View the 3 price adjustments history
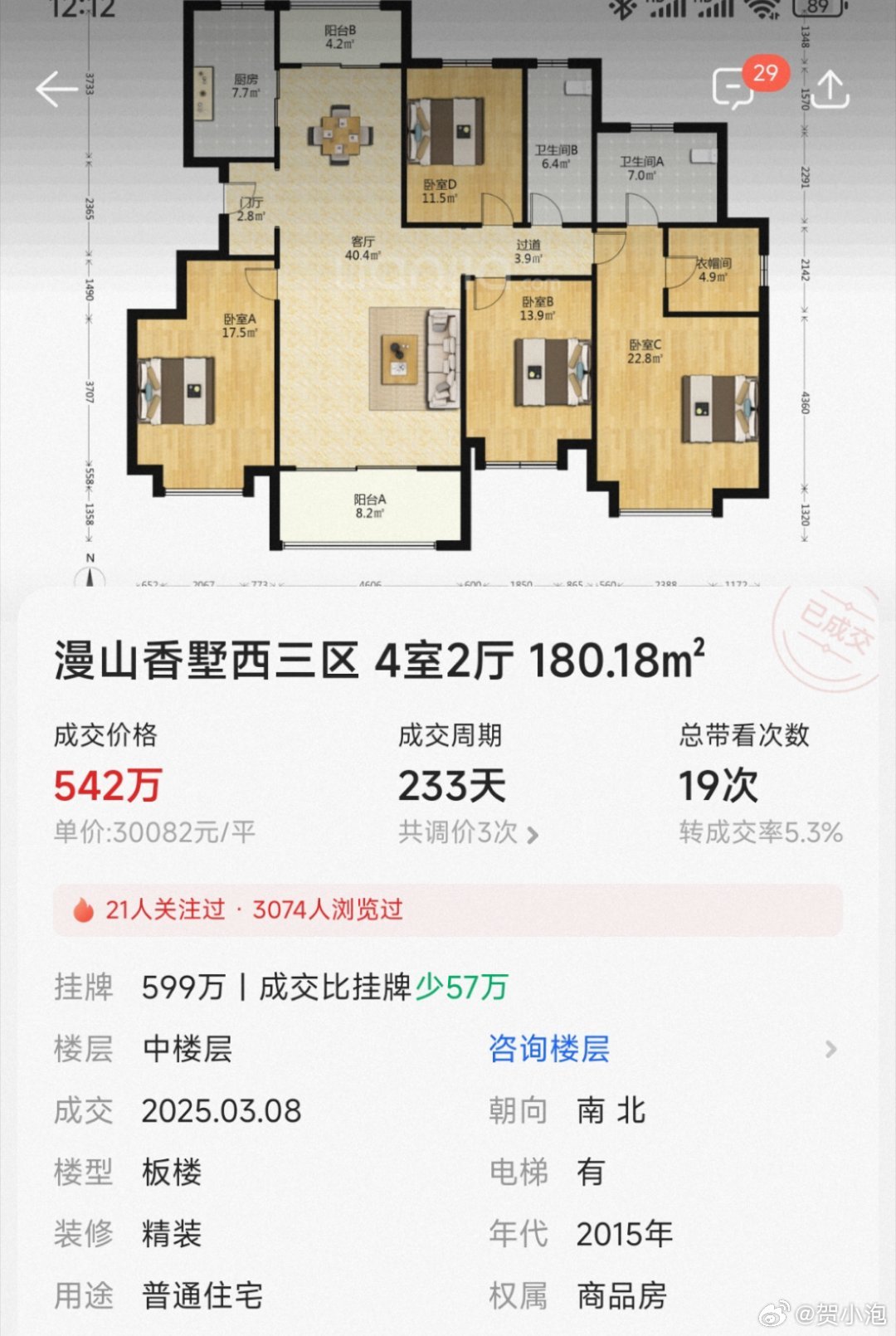Viewport: 896px width, 1336px height. point(468,832)
